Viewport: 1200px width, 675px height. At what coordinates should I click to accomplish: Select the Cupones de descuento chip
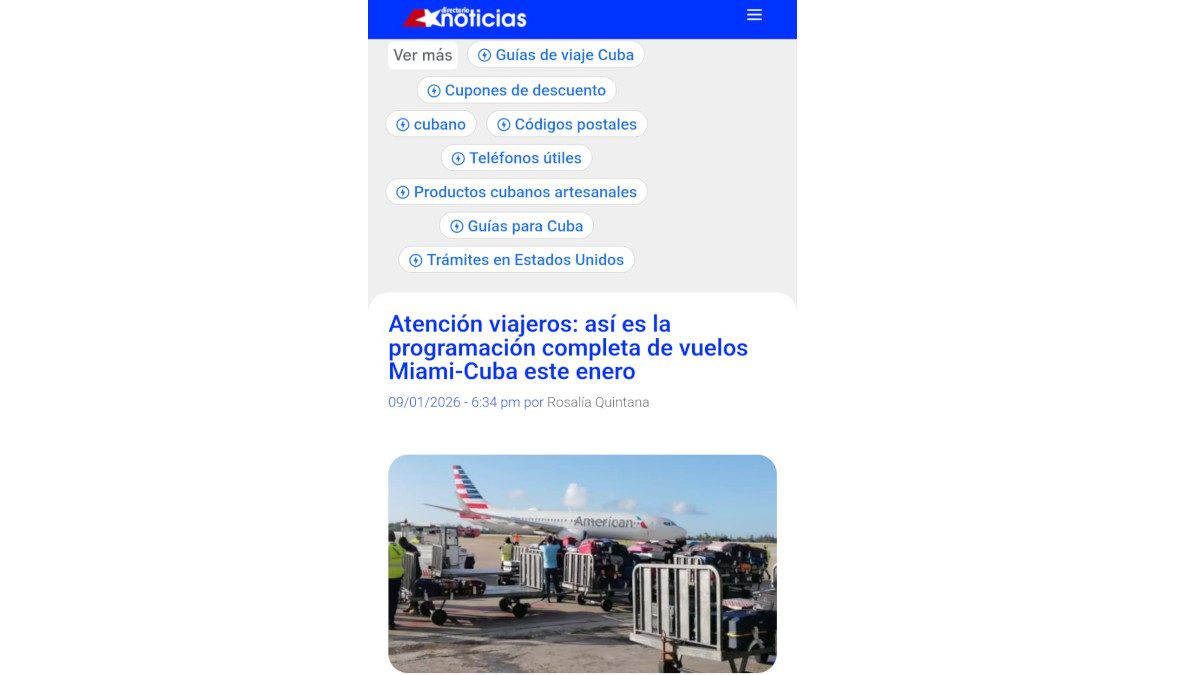click(x=516, y=90)
